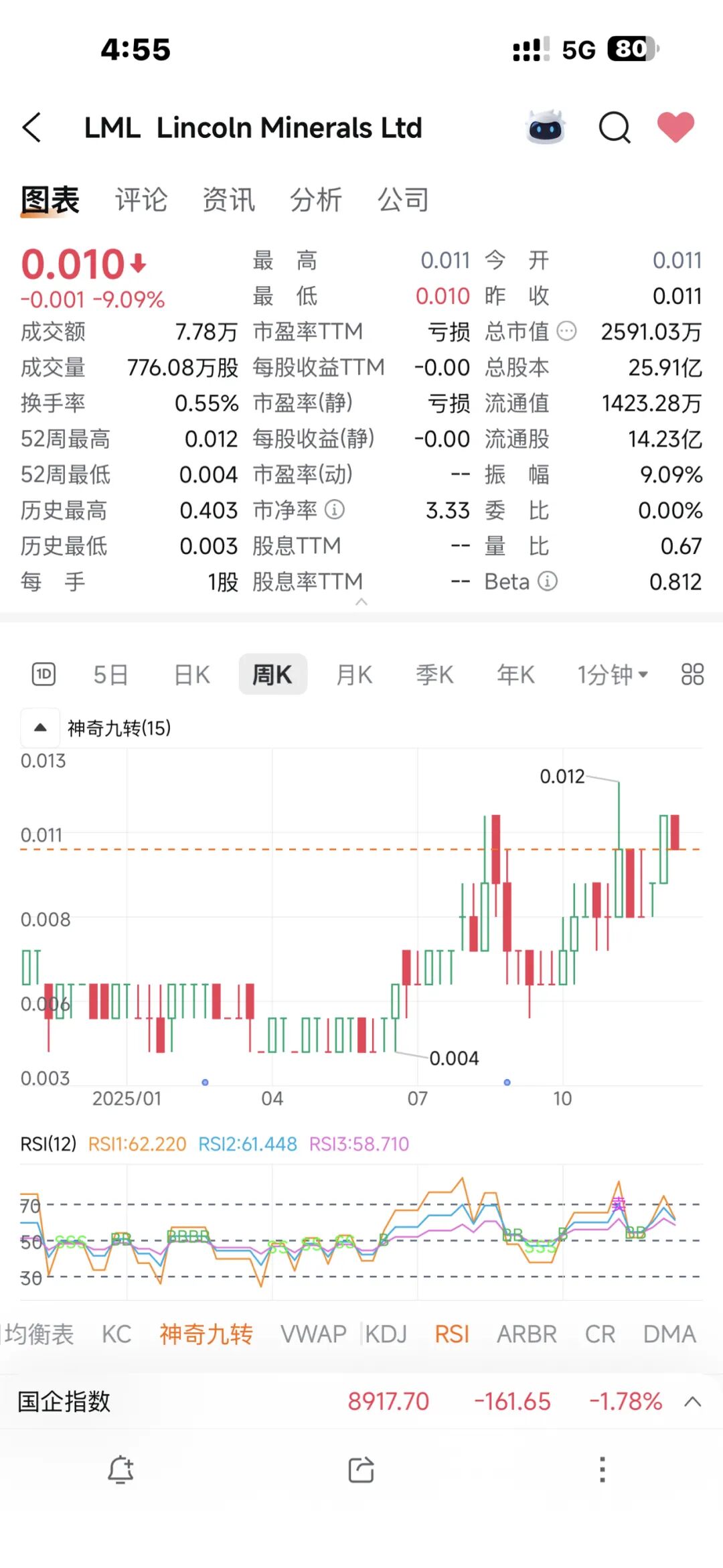This screenshot has width=723, height=1568.
Task: Switch to the 评论 tab
Action: [x=141, y=200]
